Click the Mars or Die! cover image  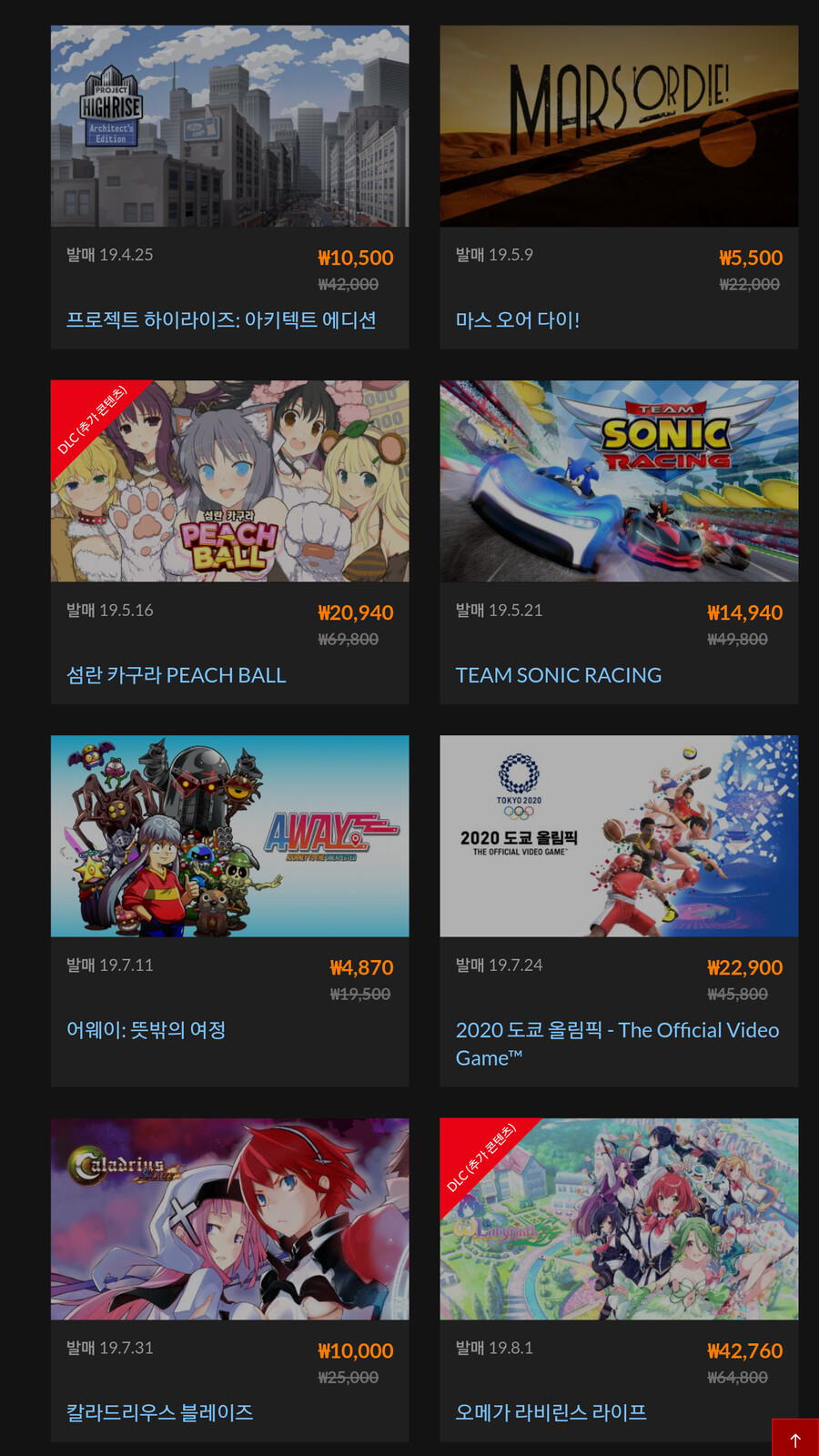[x=619, y=125]
